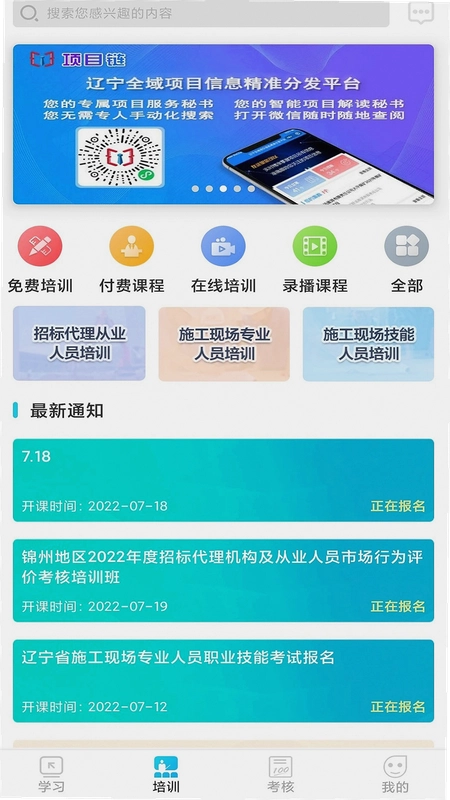Open 施工现场专业人员培训 card
This screenshot has width=450, height=800.
(x=224, y=343)
